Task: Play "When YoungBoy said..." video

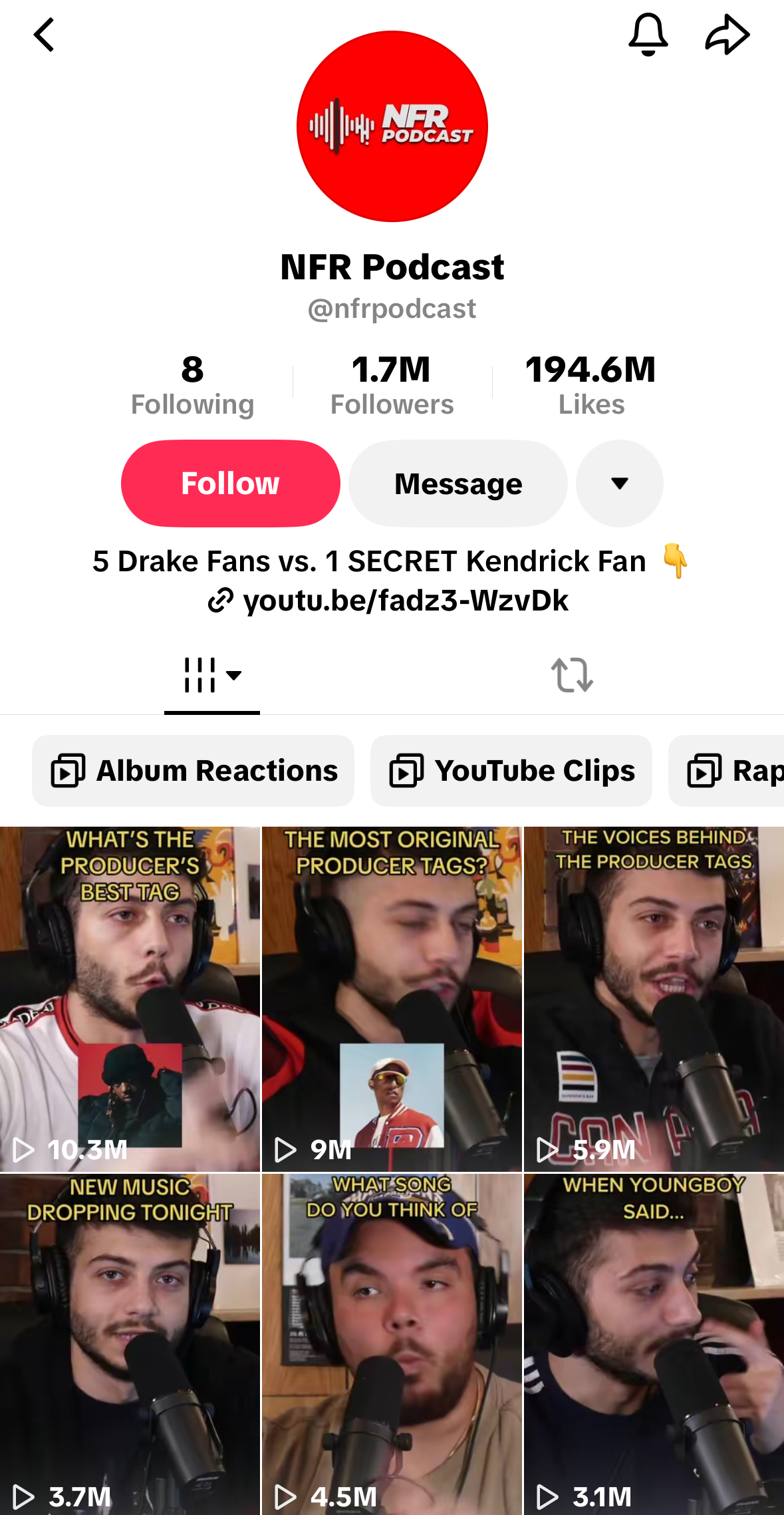Action: point(654,1343)
